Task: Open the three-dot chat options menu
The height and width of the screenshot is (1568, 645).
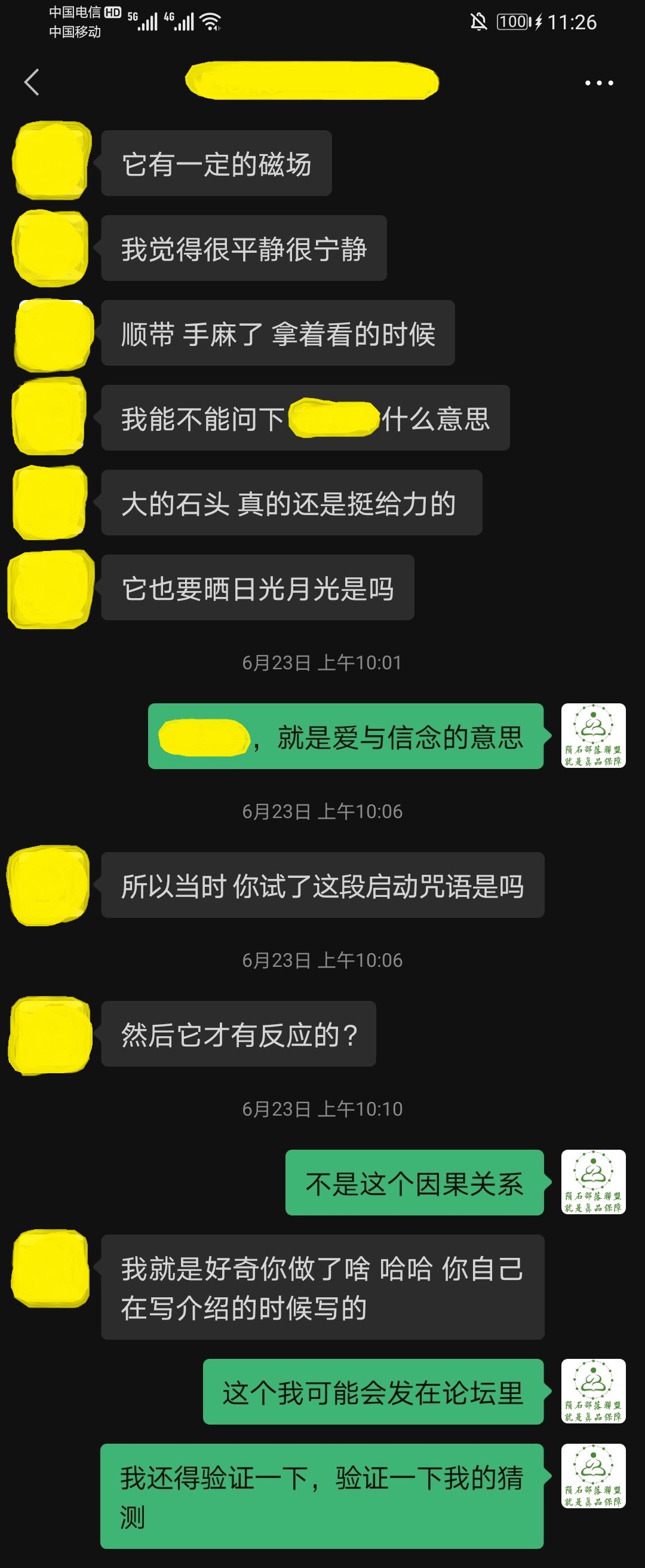Action: click(599, 83)
